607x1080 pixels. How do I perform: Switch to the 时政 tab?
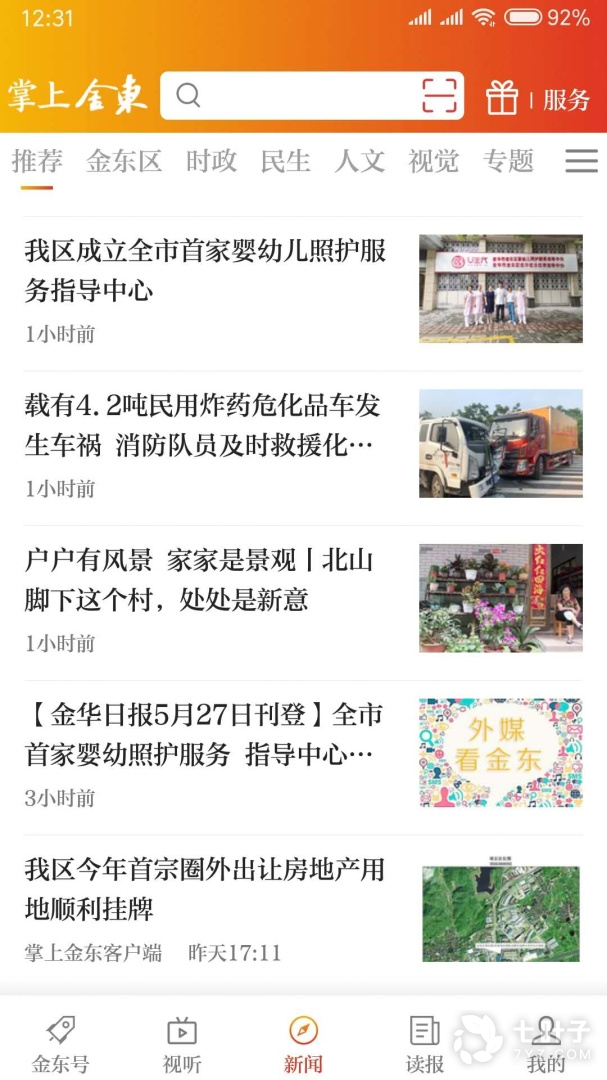[x=211, y=161]
